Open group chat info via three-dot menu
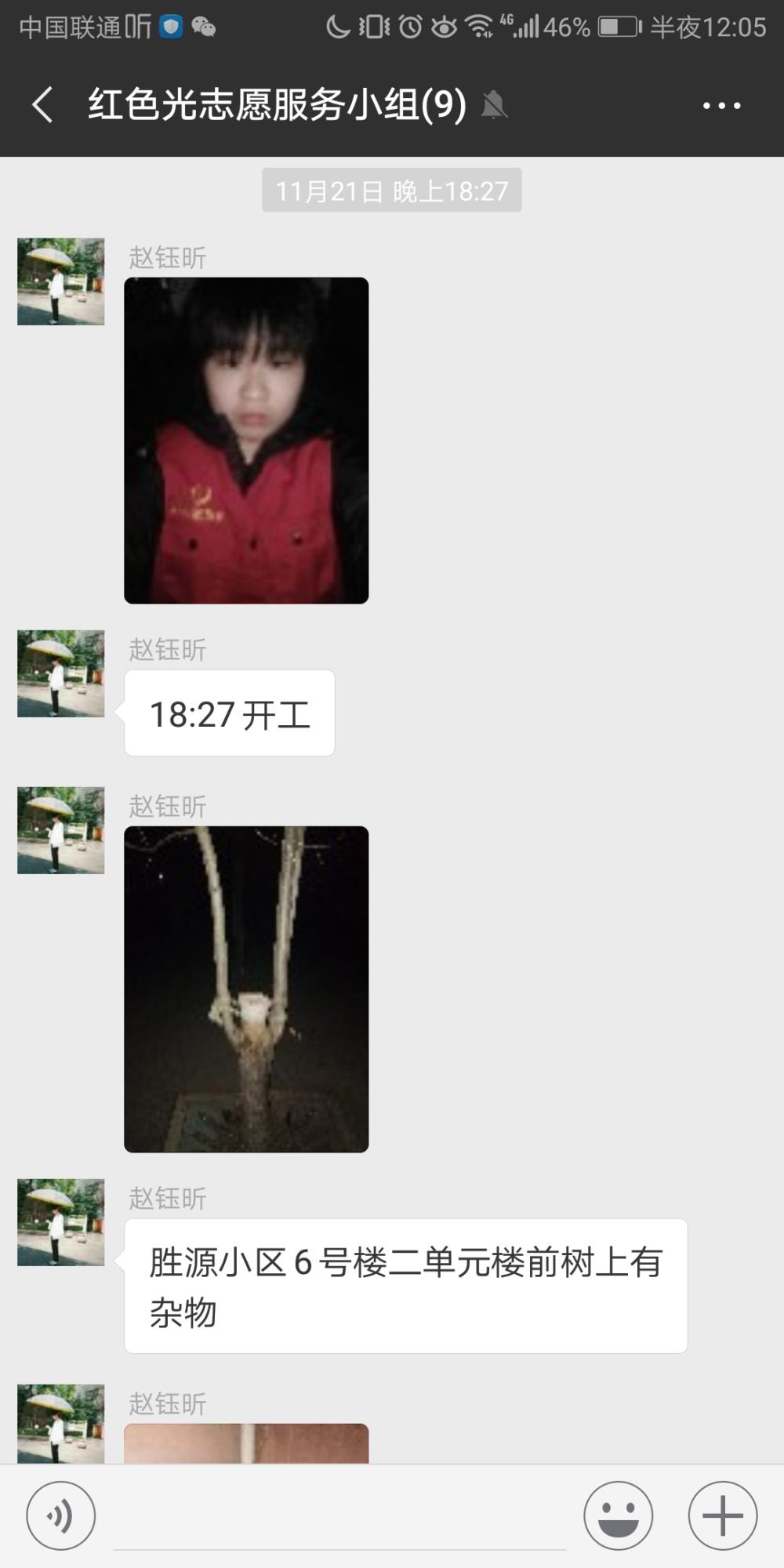This screenshot has width=784, height=1568. pos(721,105)
